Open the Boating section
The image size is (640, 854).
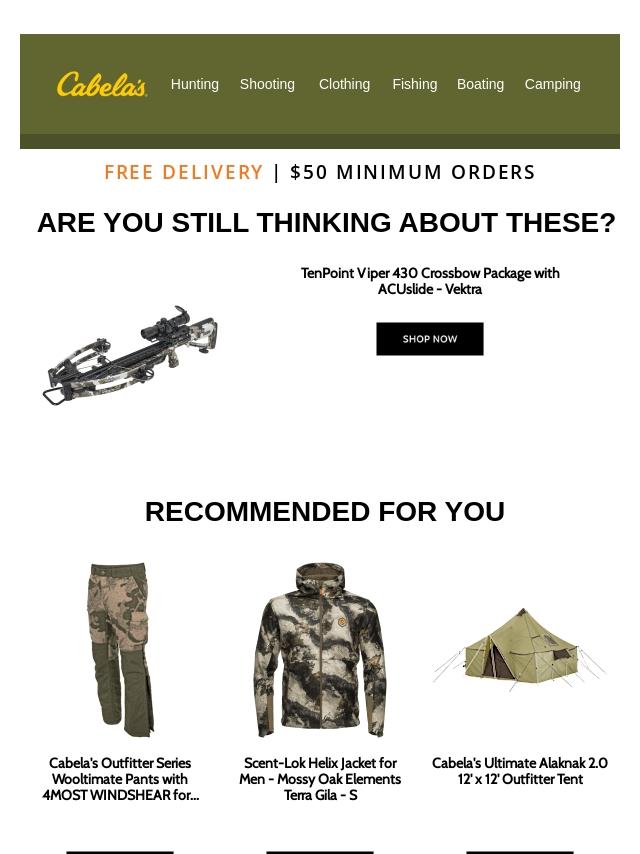[480, 84]
